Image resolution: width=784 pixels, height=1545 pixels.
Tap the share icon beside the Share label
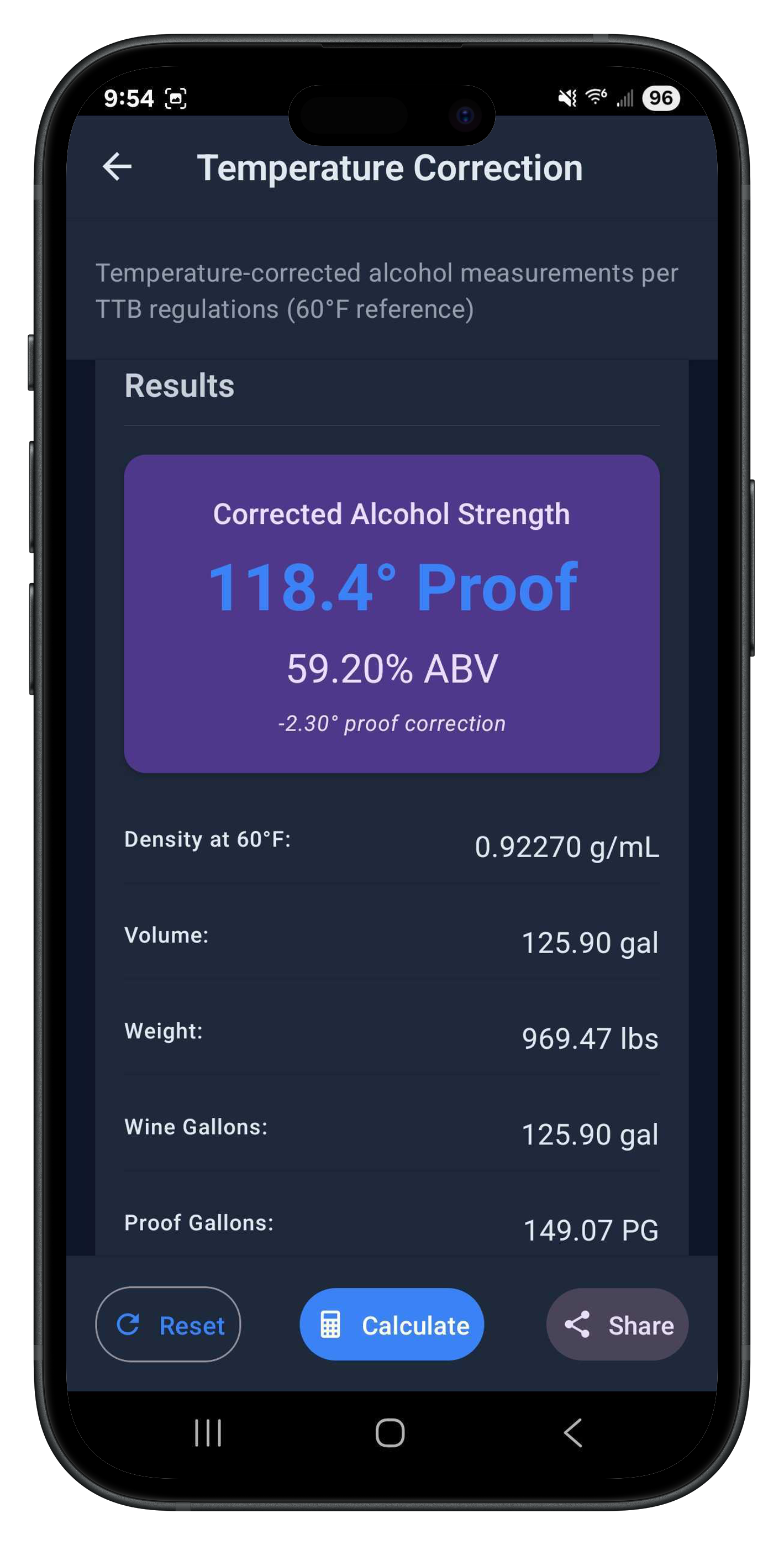pyautogui.click(x=578, y=1325)
